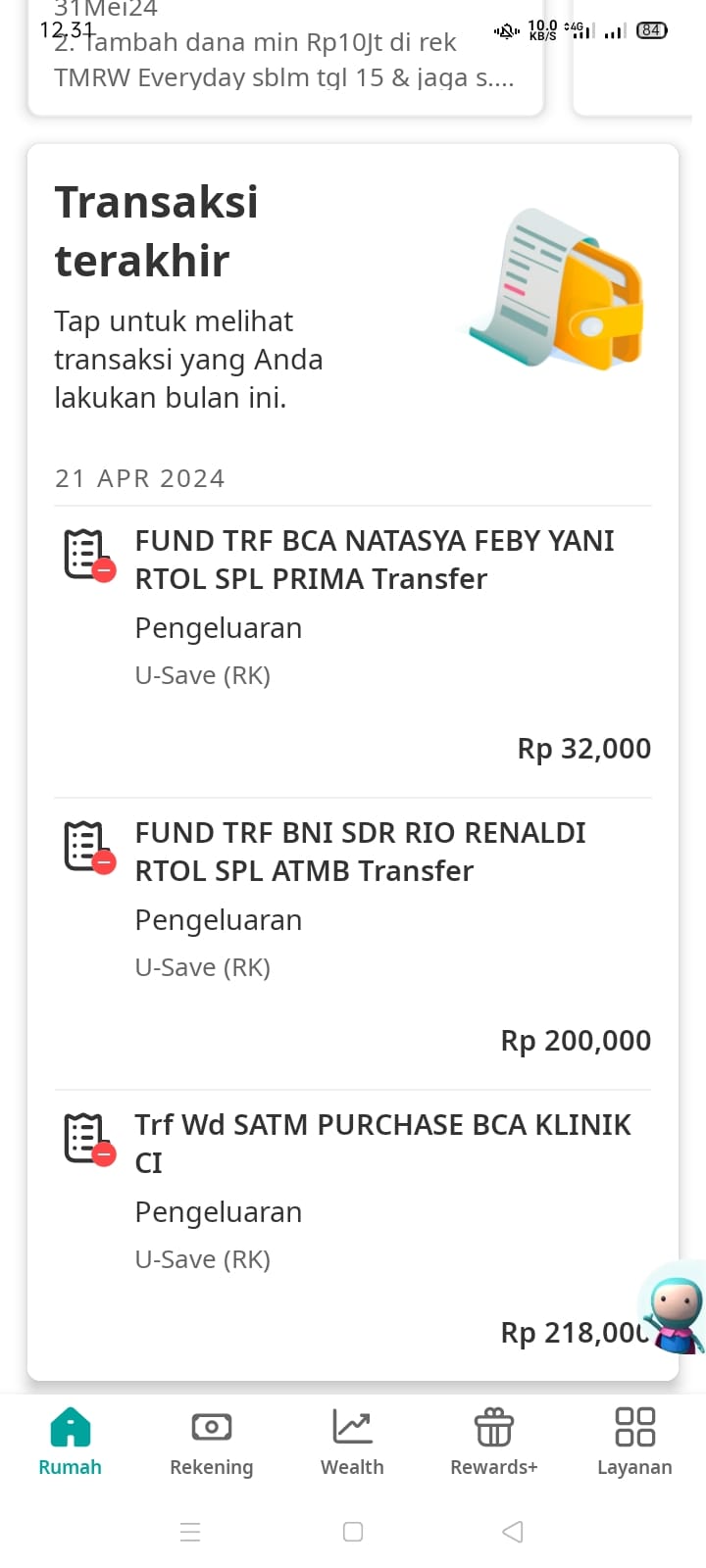View the Rio Renaldi BNI transfer transaction
706x1568 pixels.
pyautogui.click(x=353, y=943)
